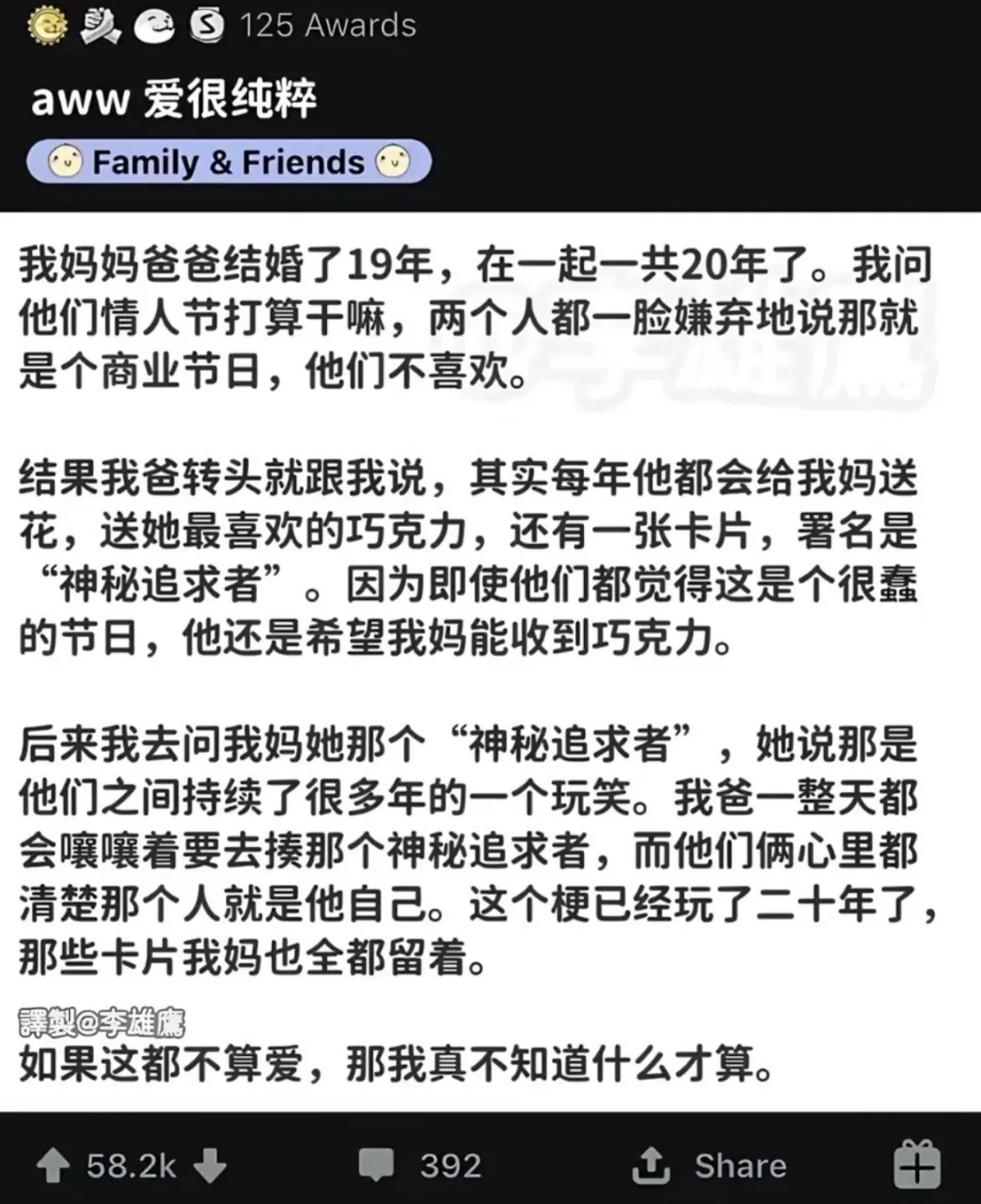Image resolution: width=981 pixels, height=1204 pixels.
Task: Open the 392 comments
Action: tap(420, 1165)
